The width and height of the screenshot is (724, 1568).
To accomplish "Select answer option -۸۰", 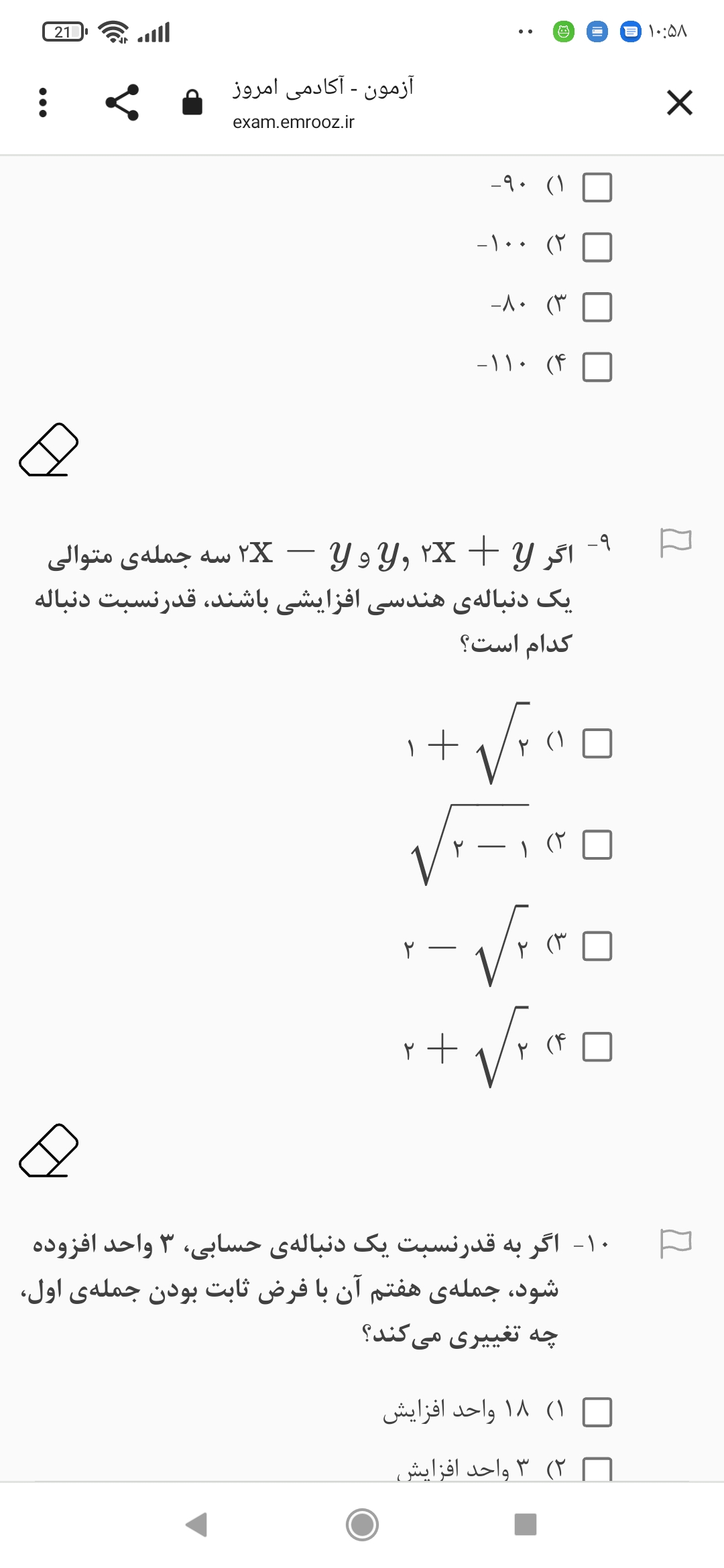I will [x=597, y=307].
